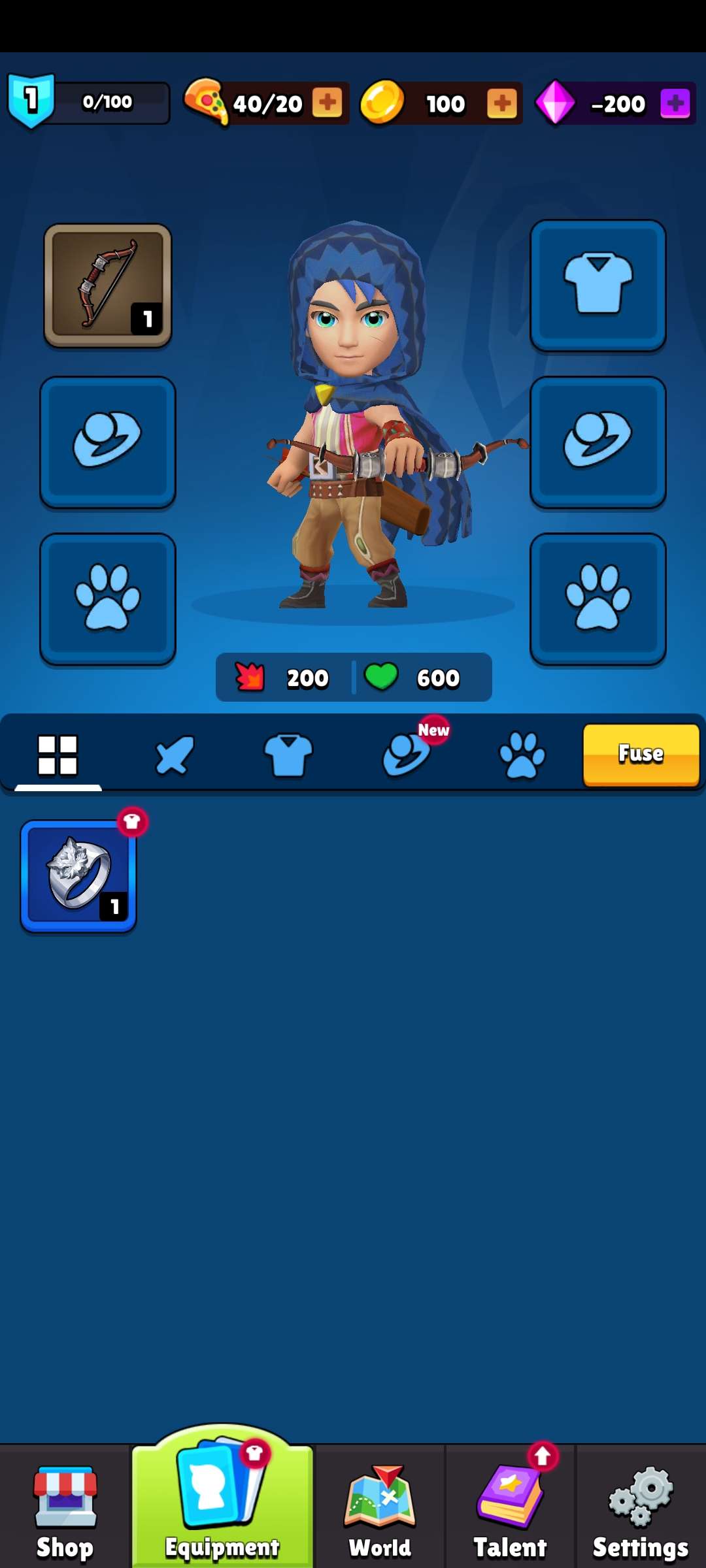Show all items in the inventory filter
This screenshot has height=1568, width=706.
point(58,756)
